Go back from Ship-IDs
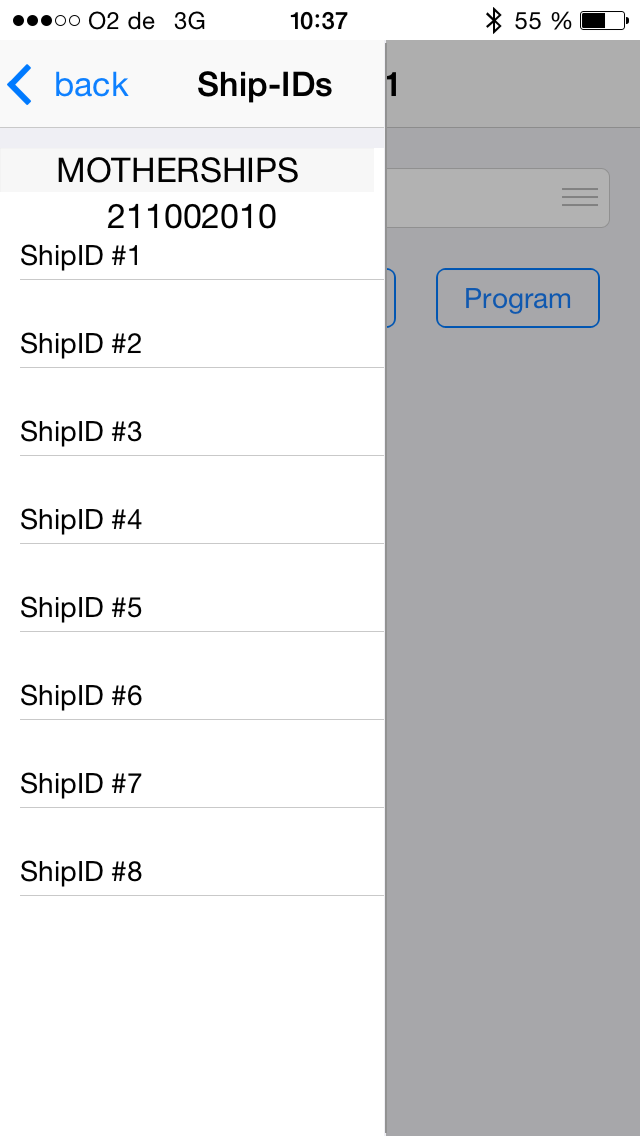This screenshot has height=1136, width=640. [x=68, y=85]
